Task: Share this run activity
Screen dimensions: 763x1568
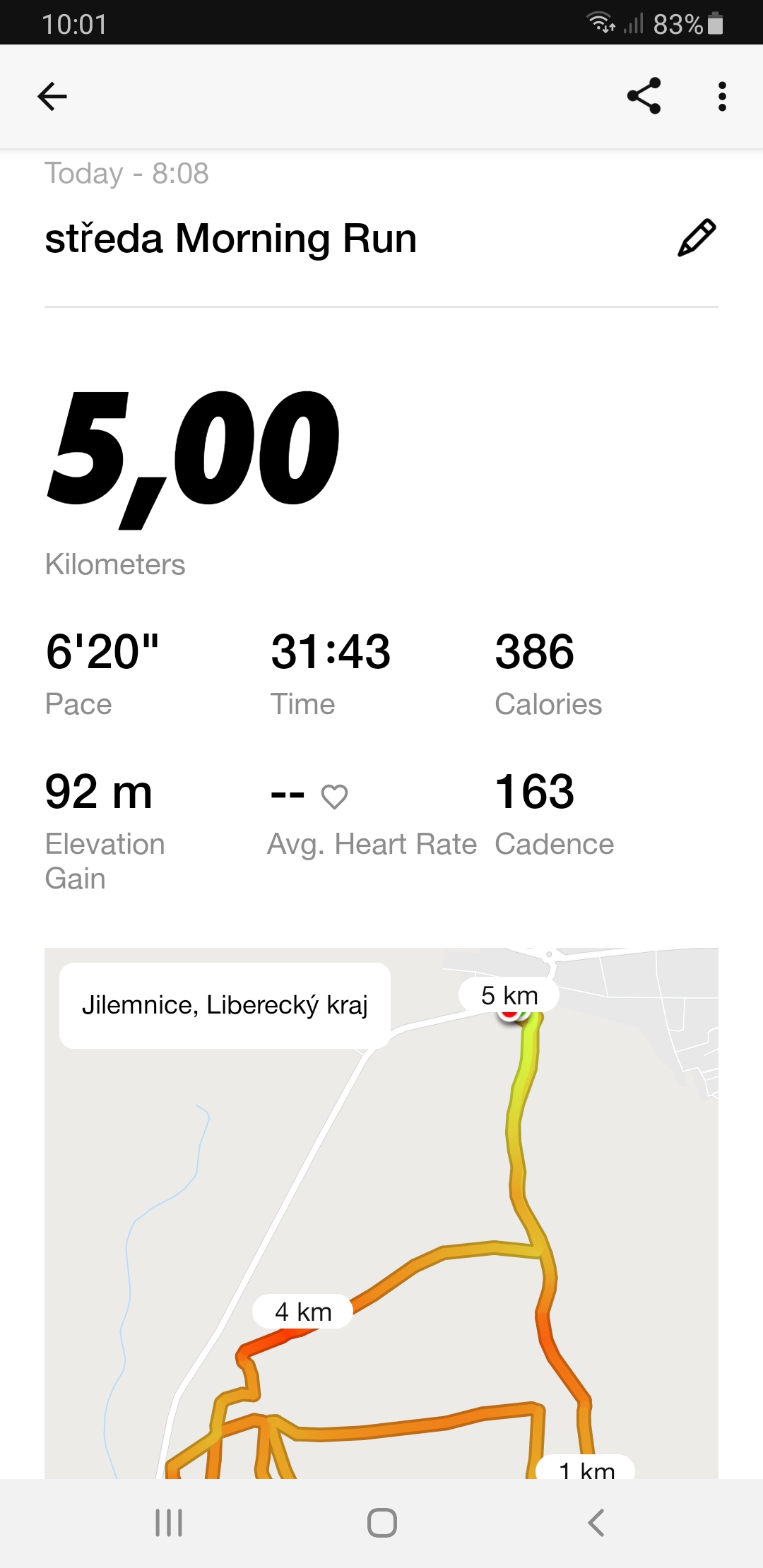Action: tap(644, 96)
